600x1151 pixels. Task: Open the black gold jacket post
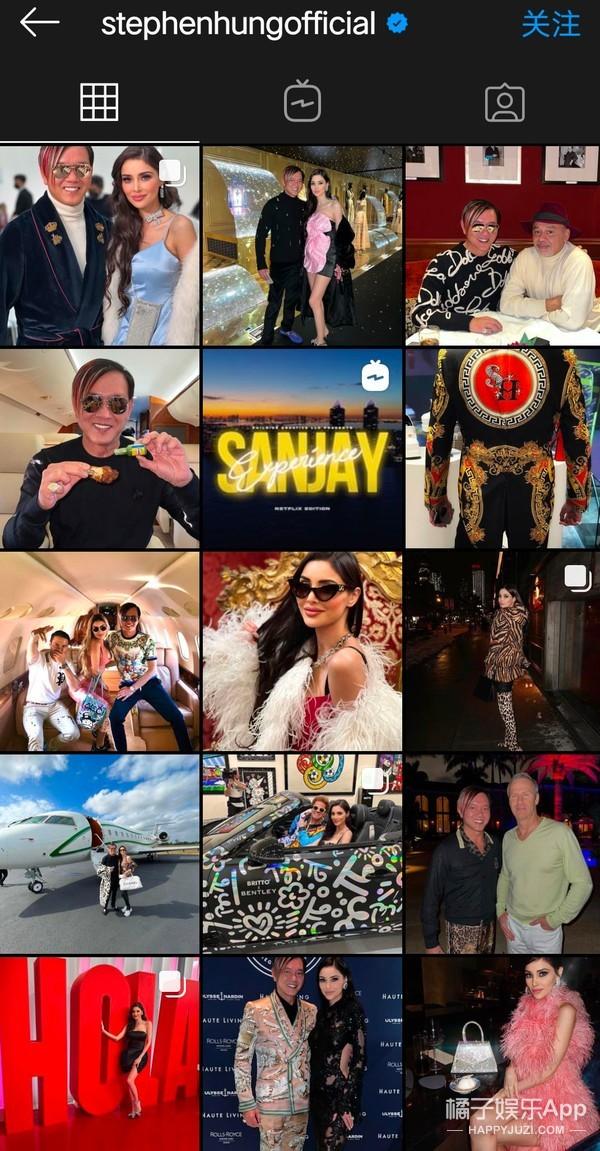(503, 449)
